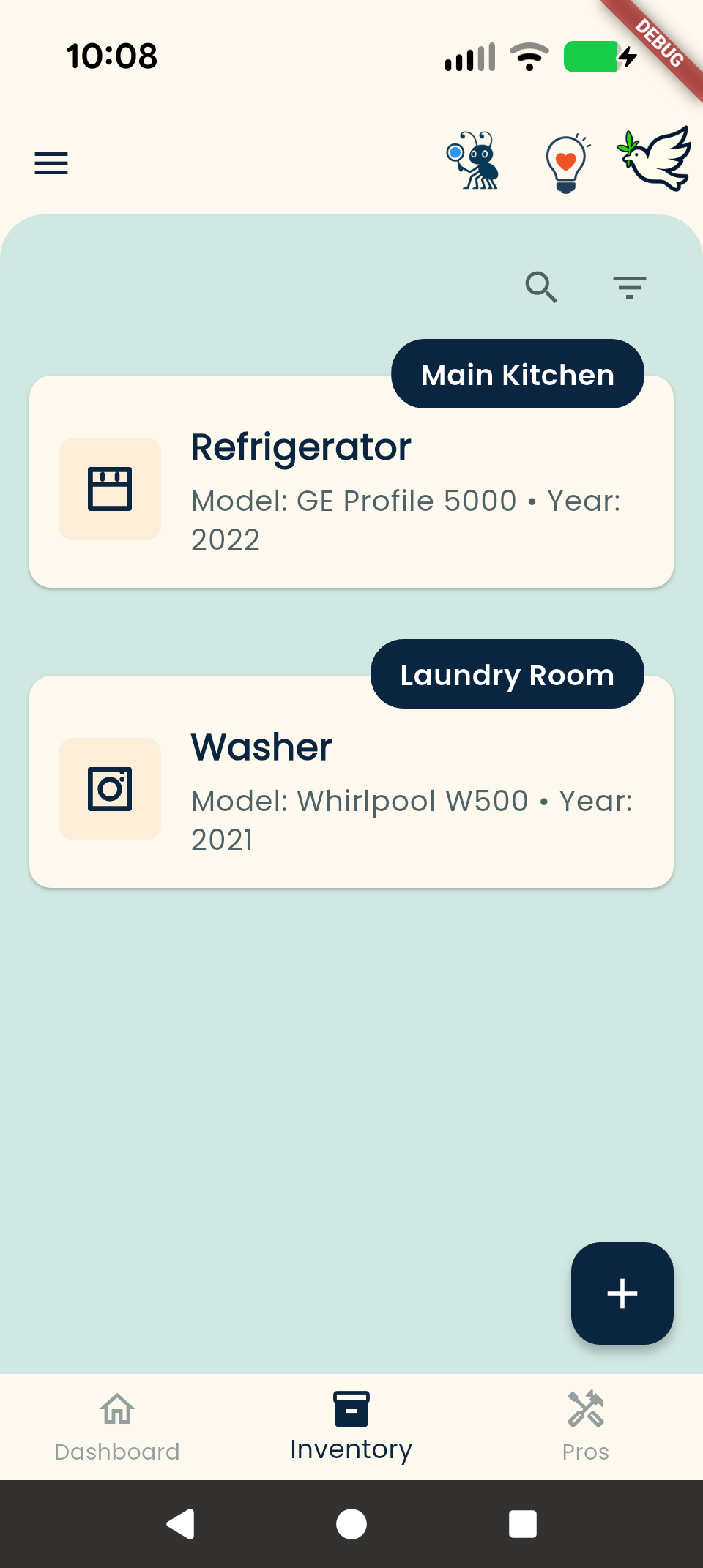Tap the Main Kitchen location chip
This screenshot has width=703, height=1568.
click(x=517, y=373)
